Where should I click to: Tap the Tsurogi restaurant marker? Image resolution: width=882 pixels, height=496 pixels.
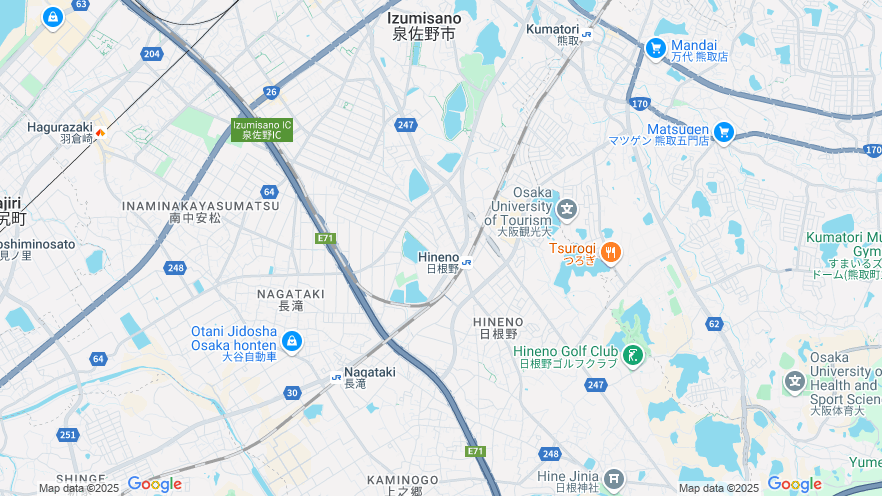pyautogui.click(x=611, y=252)
